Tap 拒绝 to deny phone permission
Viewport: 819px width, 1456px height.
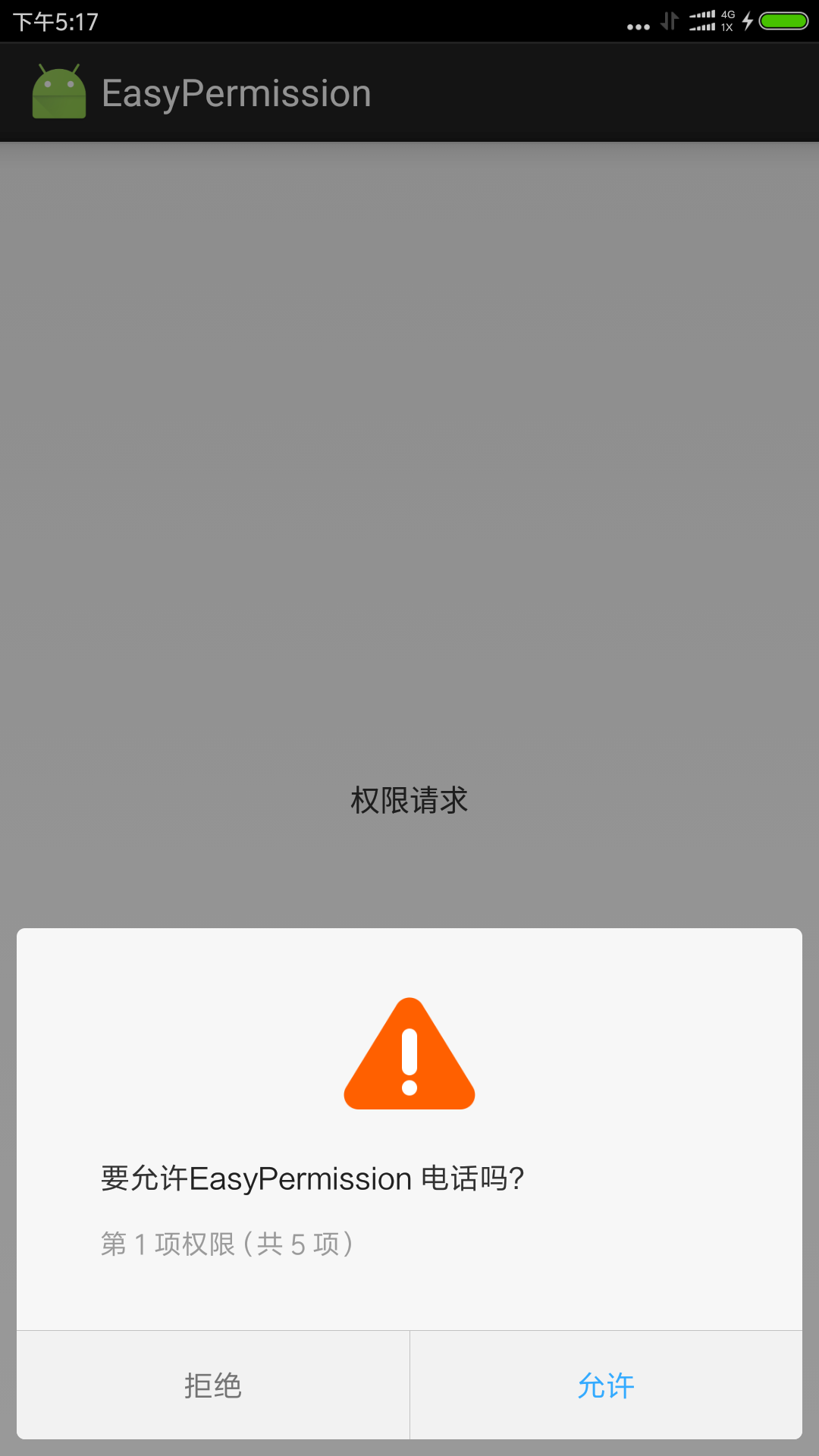coord(213,1385)
